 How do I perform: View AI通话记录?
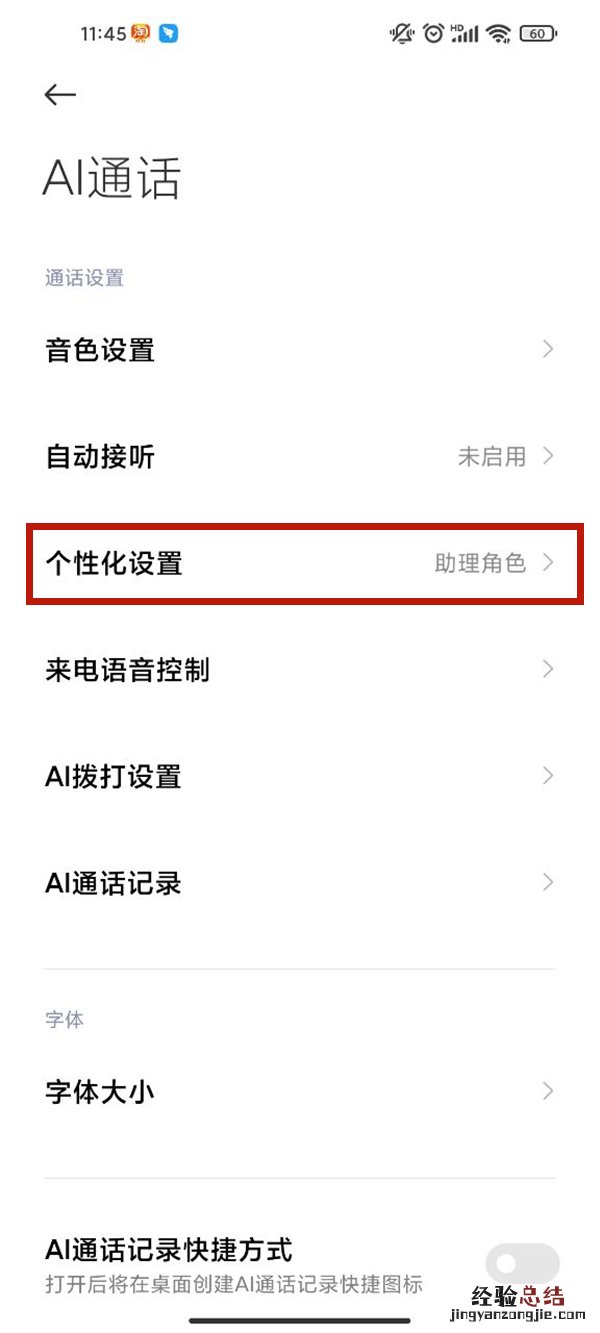pos(300,883)
